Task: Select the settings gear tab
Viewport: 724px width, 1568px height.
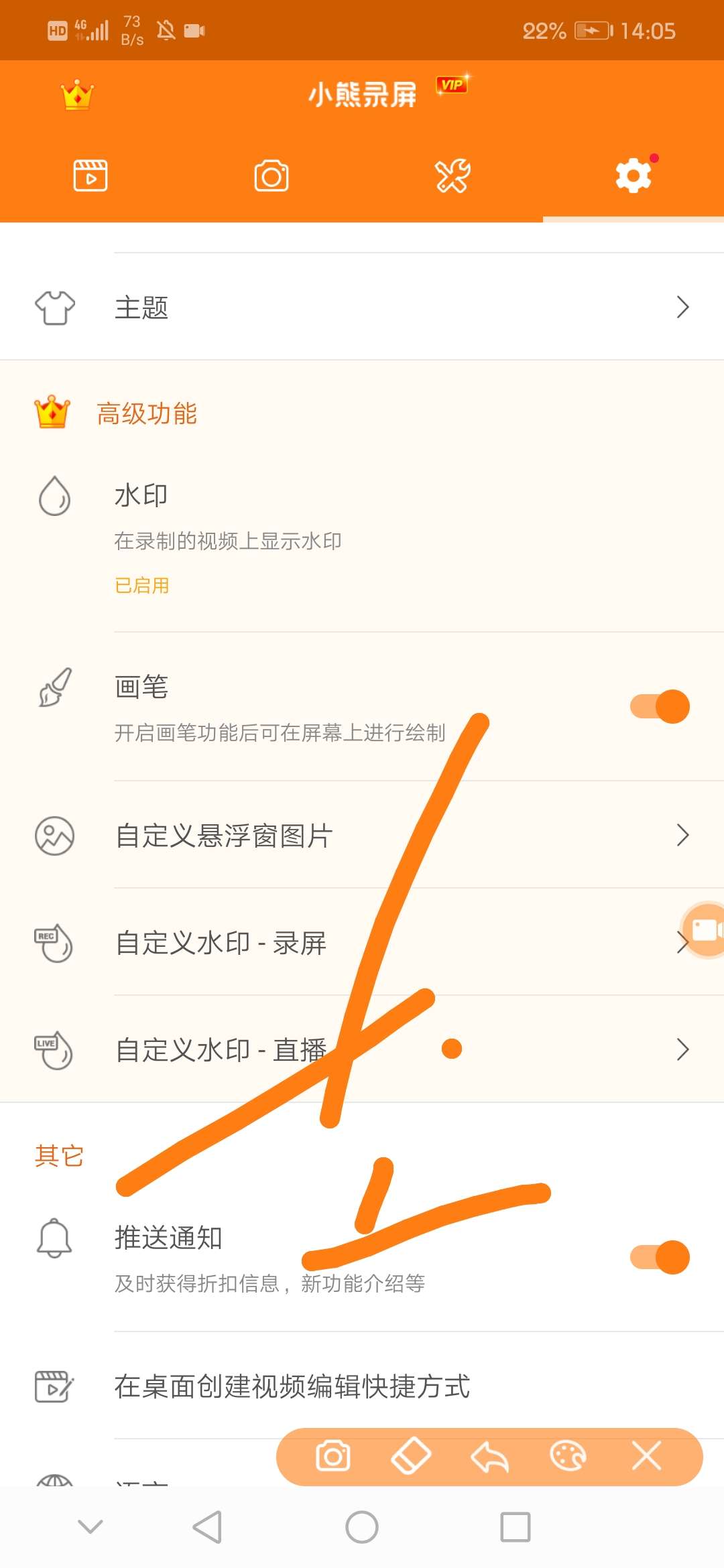Action: [x=633, y=176]
